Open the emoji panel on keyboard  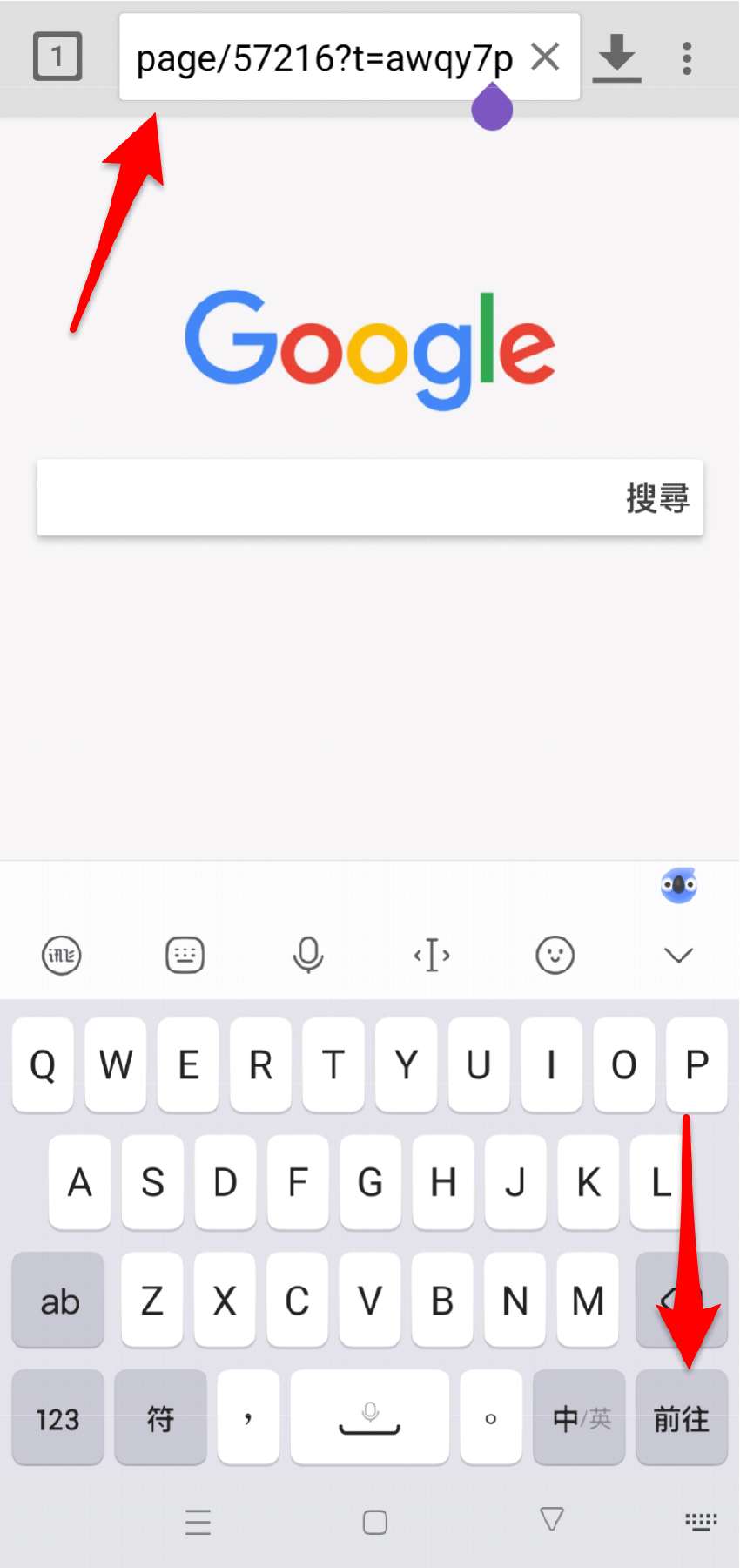[555, 956]
